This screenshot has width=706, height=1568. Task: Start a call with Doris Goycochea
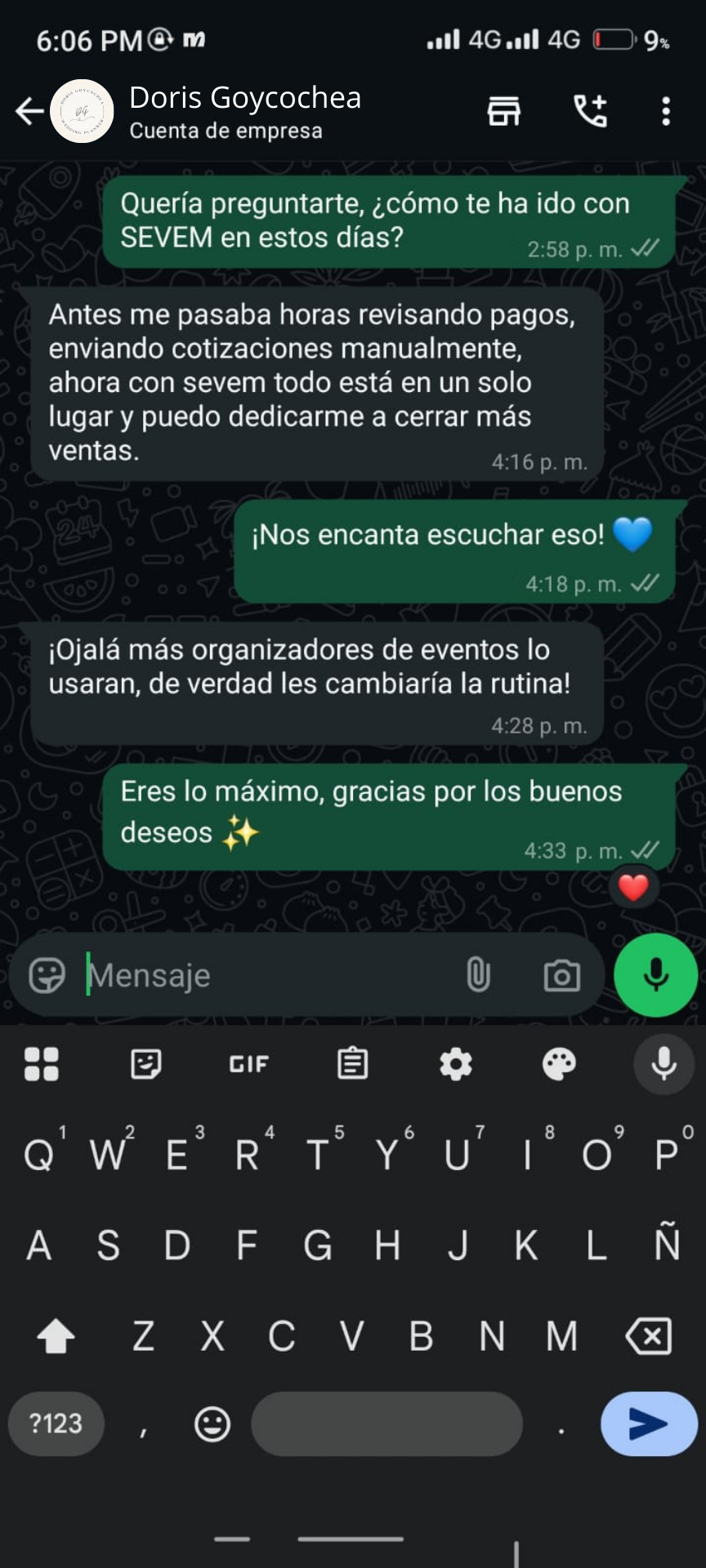(x=590, y=111)
